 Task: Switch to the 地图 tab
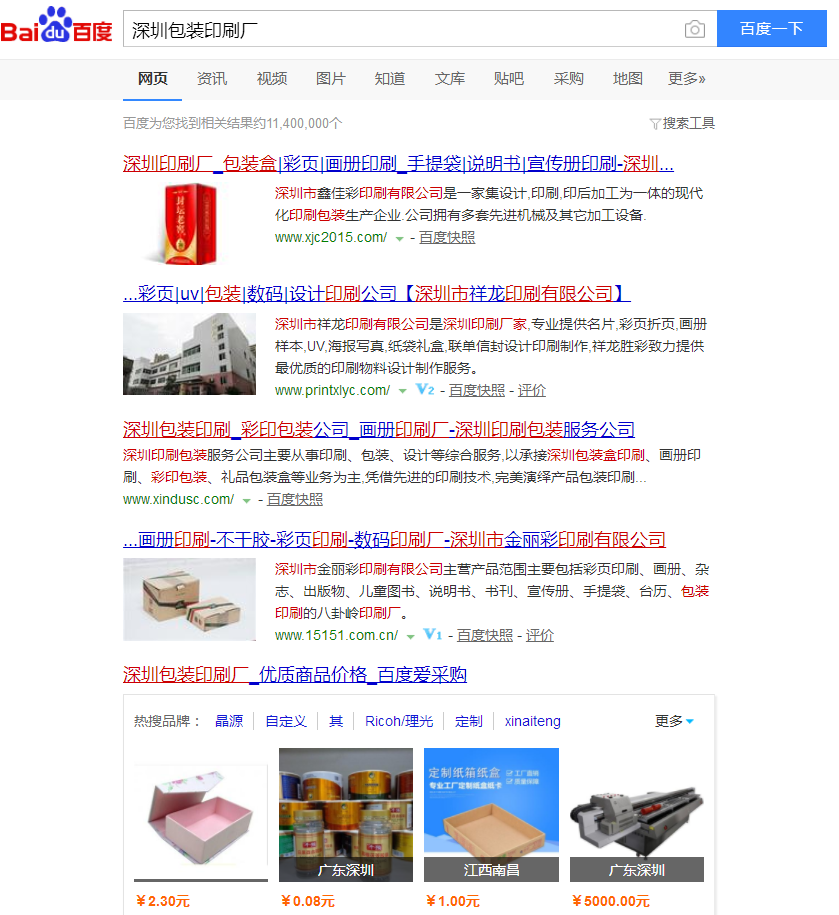pyautogui.click(x=628, y=79)
